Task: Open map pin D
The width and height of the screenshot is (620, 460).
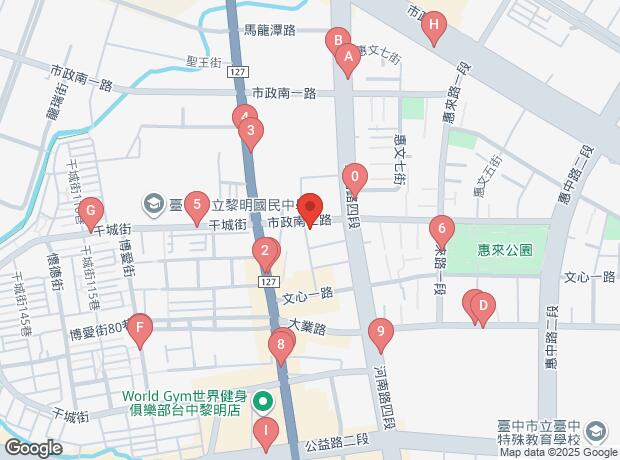Action: pos(481,306)
